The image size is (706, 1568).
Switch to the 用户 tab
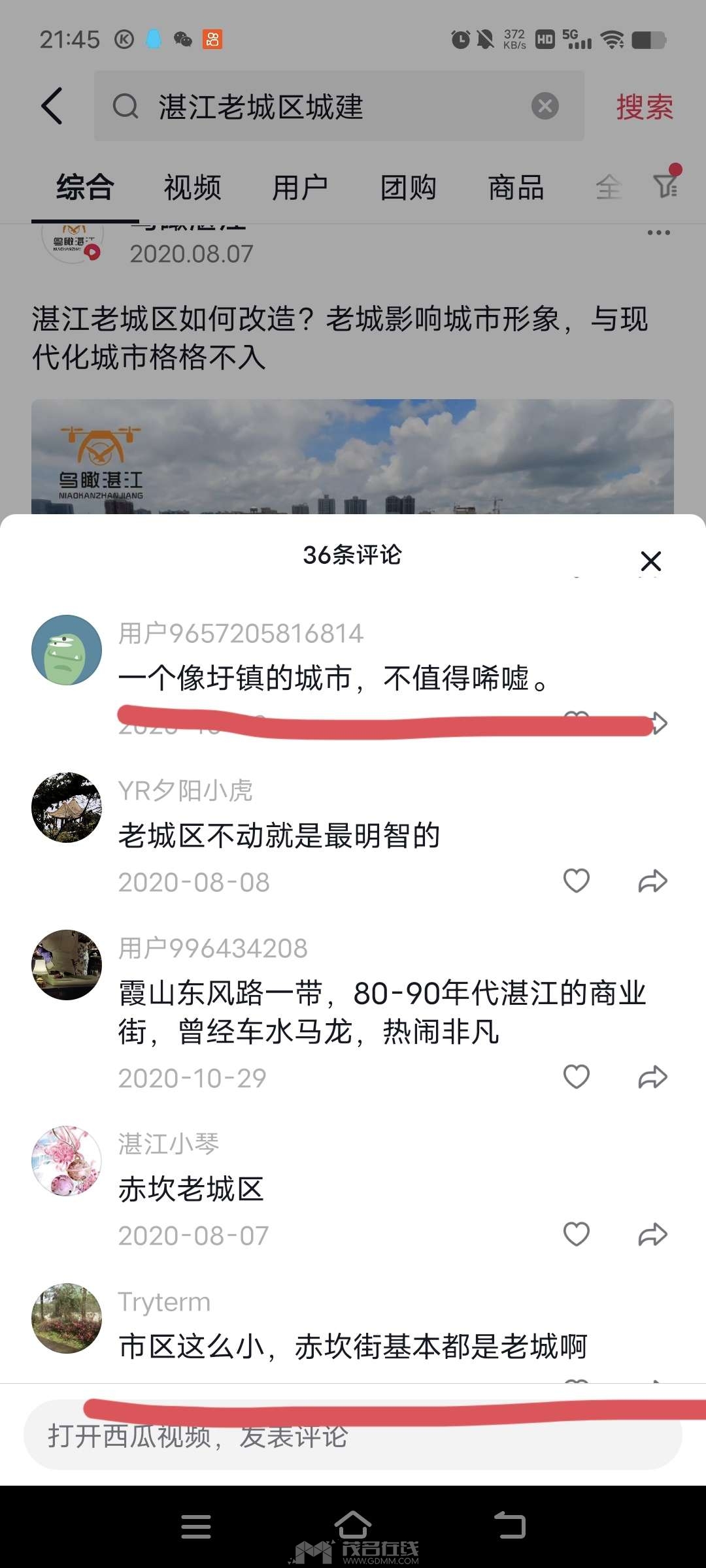pyautogui.click(x=300, y=188)
